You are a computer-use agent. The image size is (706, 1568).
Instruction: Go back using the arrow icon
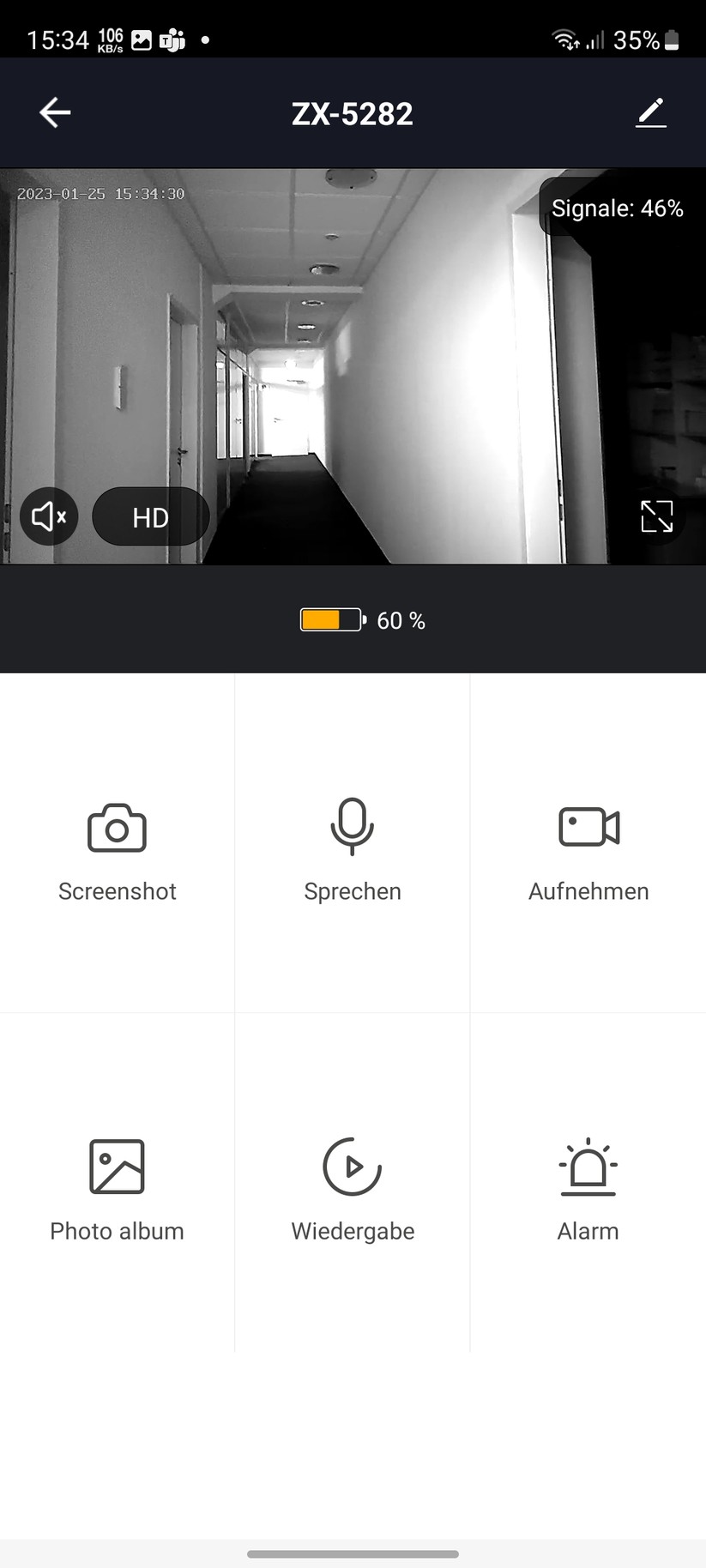(x=55, y=112)
